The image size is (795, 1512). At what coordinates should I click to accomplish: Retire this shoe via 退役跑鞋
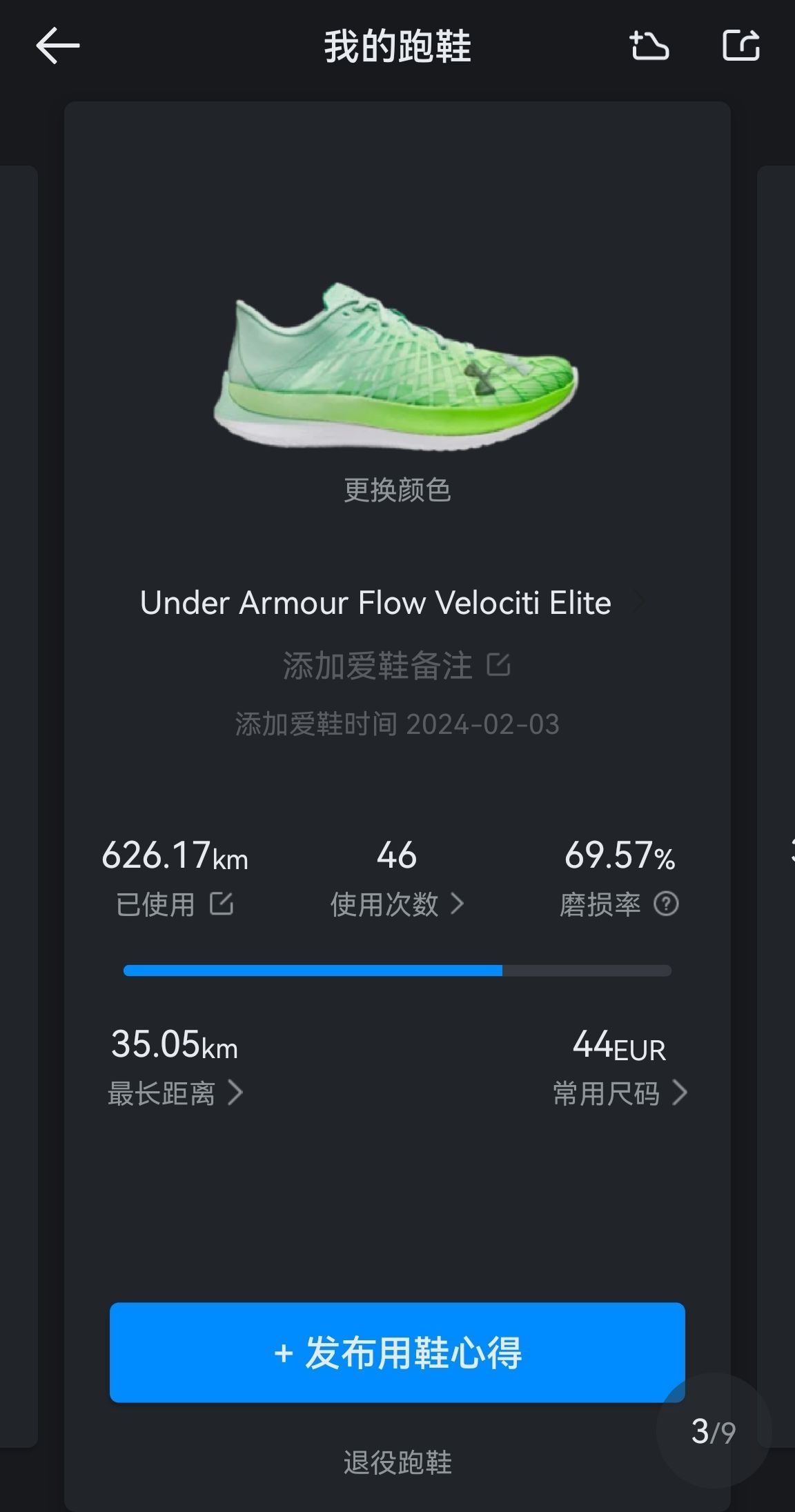pos(397,1462)
